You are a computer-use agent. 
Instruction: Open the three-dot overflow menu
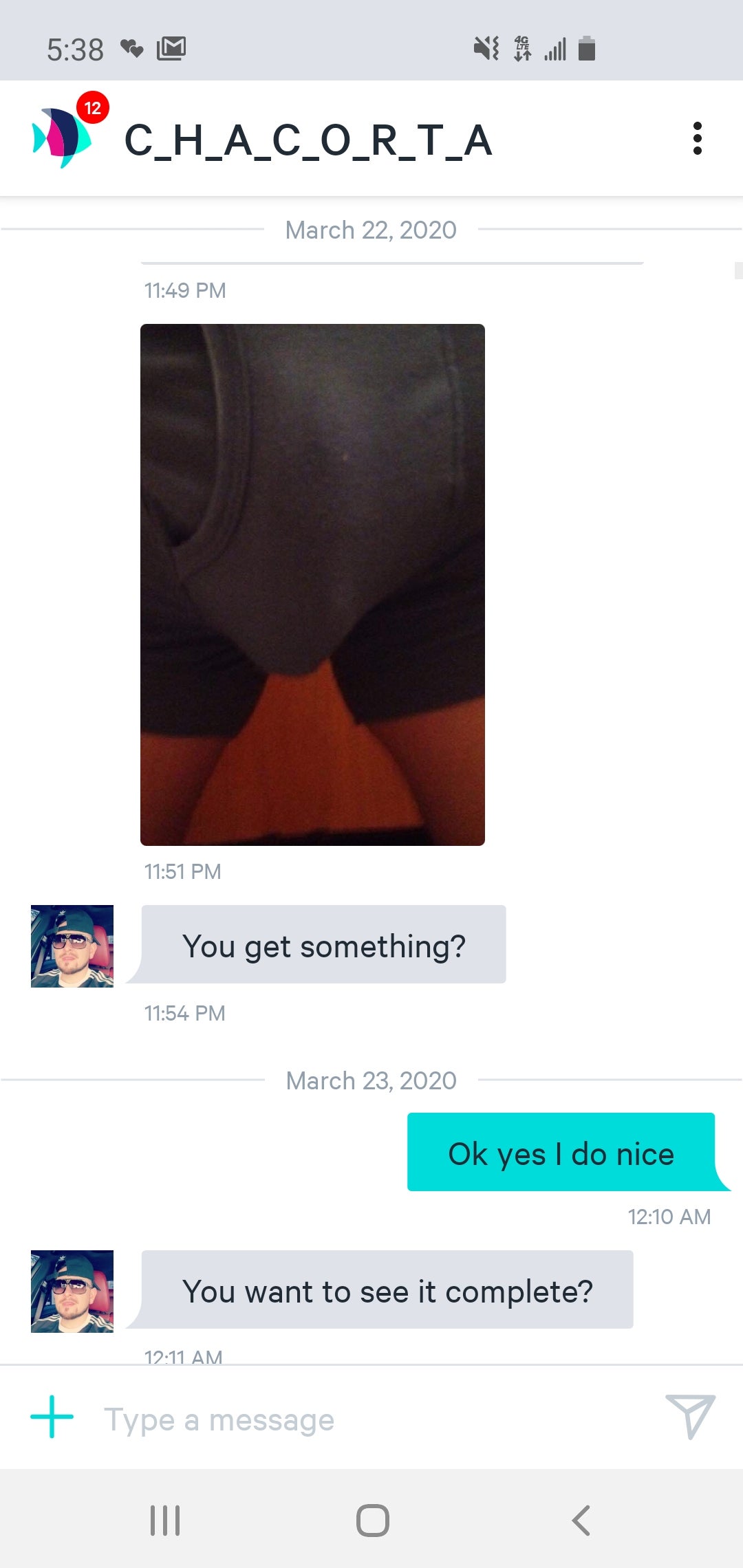pos(697,139)
